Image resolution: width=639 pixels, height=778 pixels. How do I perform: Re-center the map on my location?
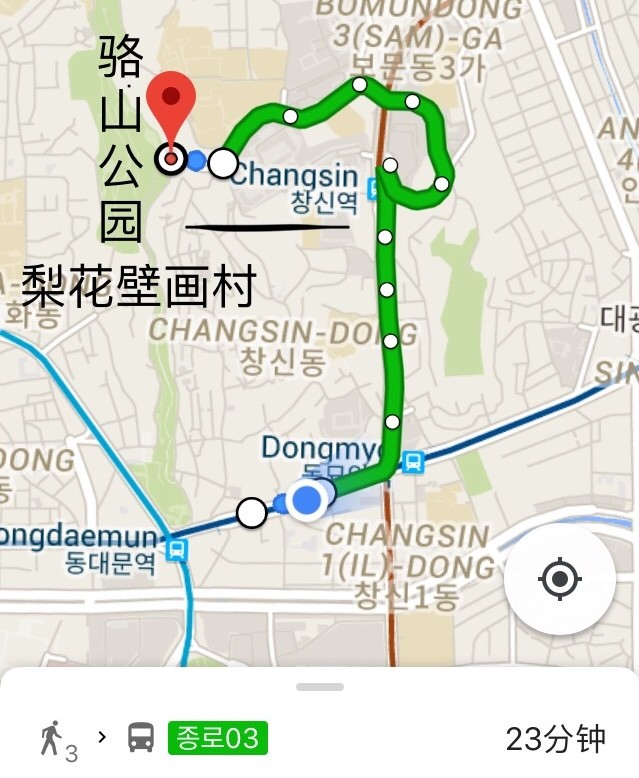559,579
